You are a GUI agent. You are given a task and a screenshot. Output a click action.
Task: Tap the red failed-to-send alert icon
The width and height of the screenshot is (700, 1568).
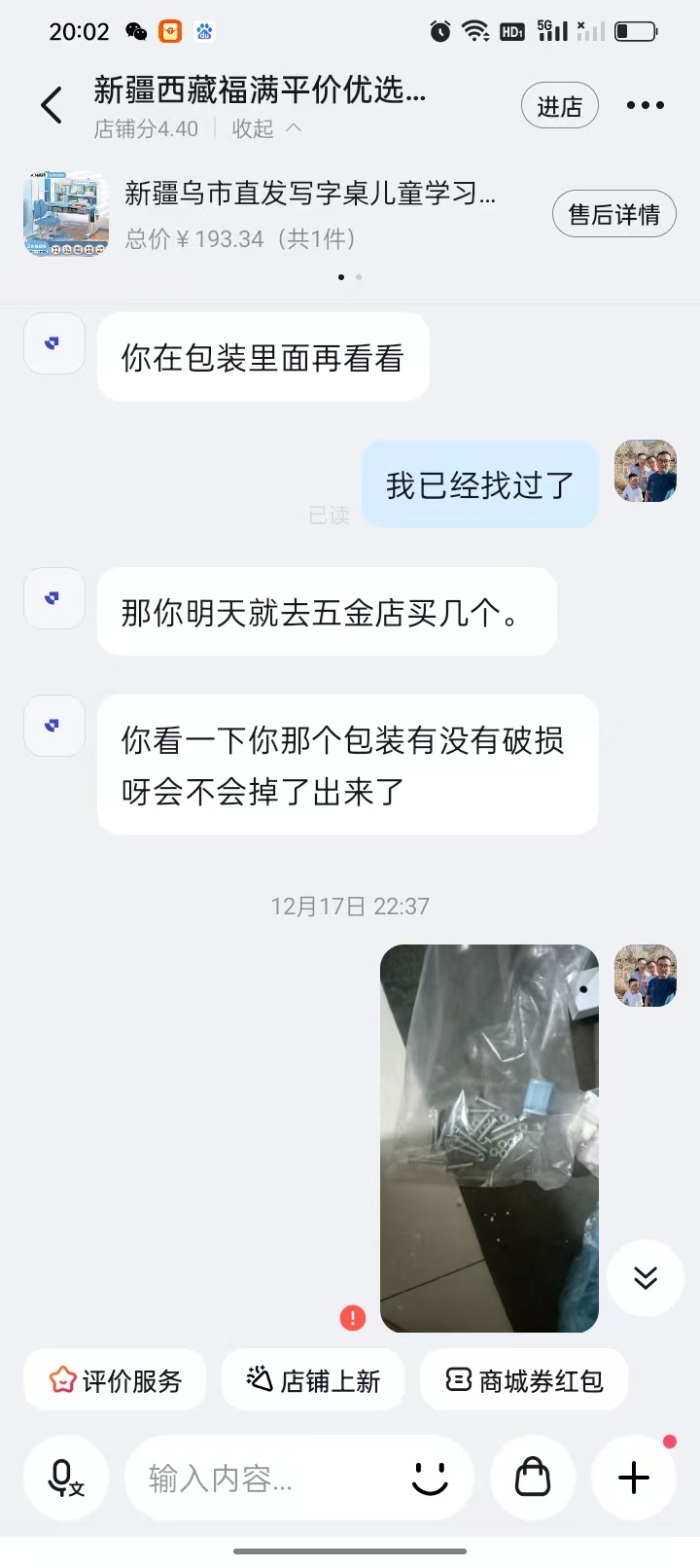pos(352,1317)
